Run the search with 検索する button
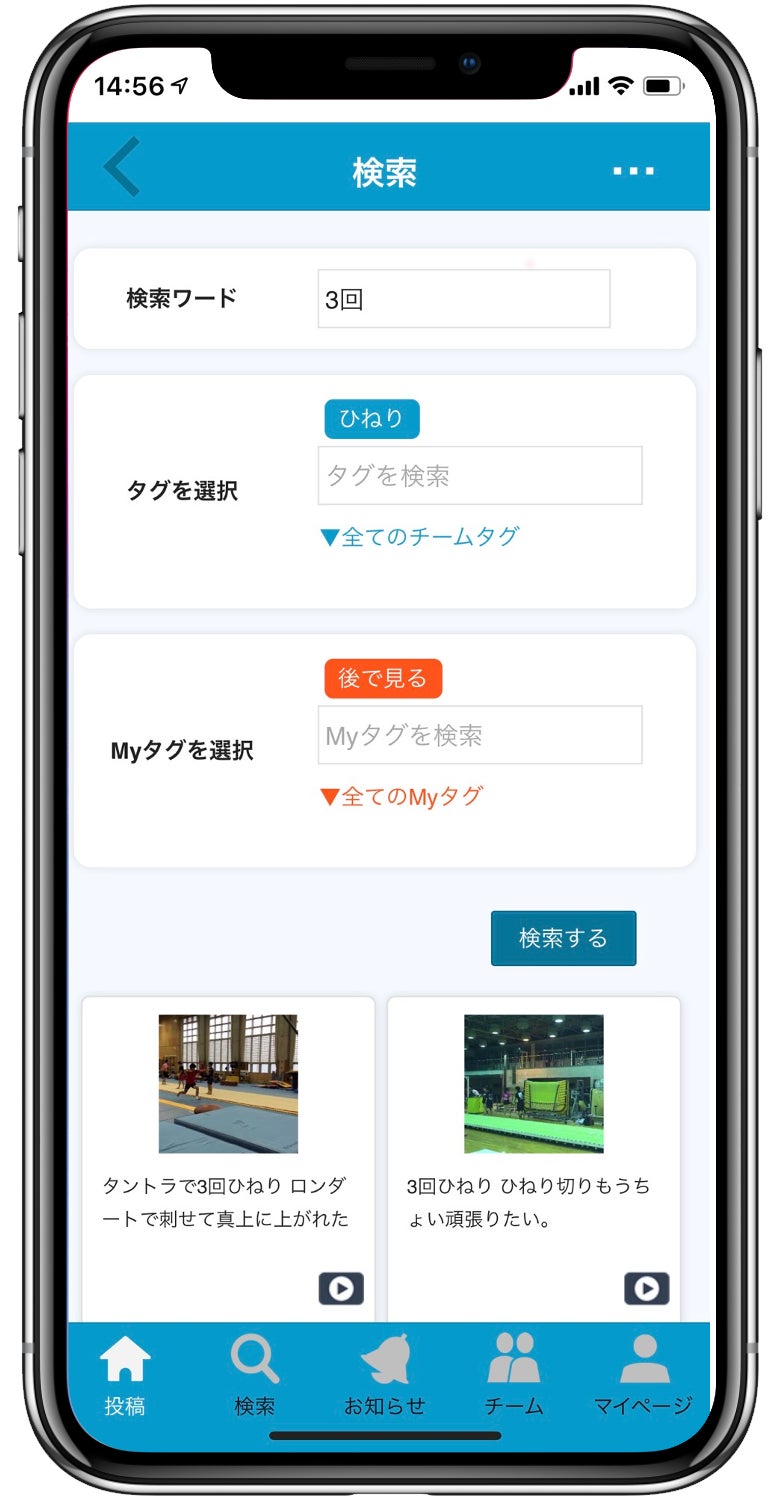This screenshot has height=1500, width=770. tap(563, 938)
